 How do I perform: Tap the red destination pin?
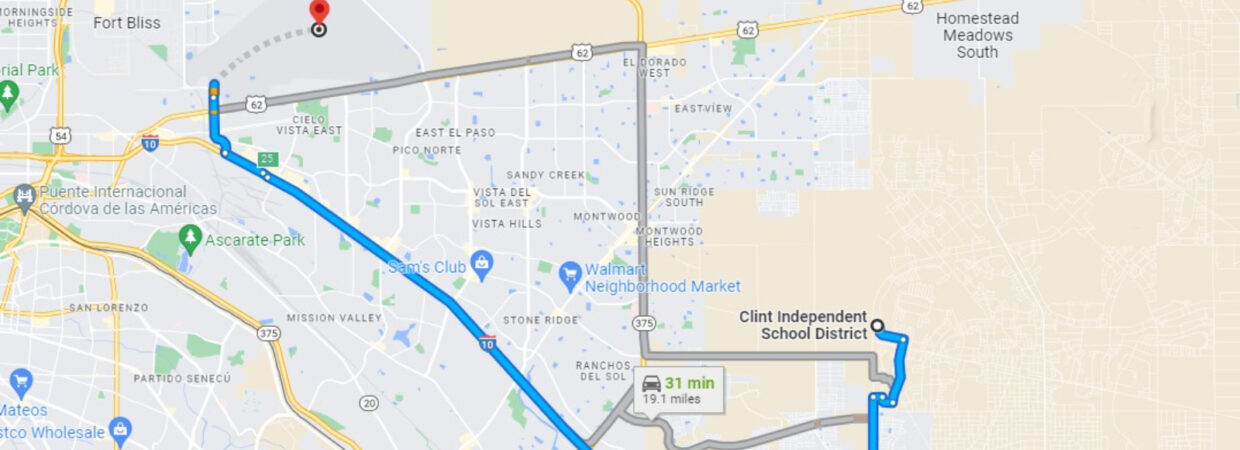tap(318, 13)
